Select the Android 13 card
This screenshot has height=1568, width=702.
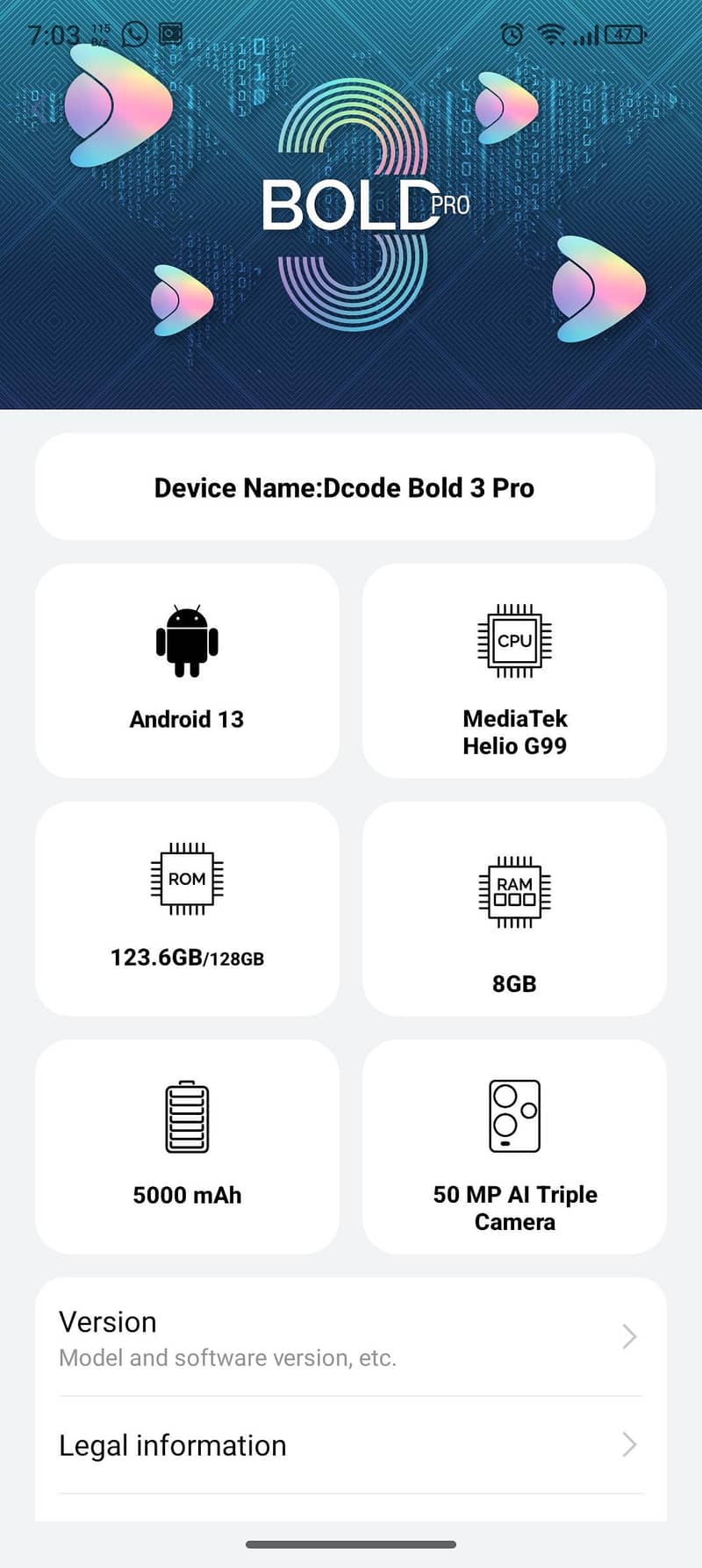pyautogui.click(x=187, y=670)
